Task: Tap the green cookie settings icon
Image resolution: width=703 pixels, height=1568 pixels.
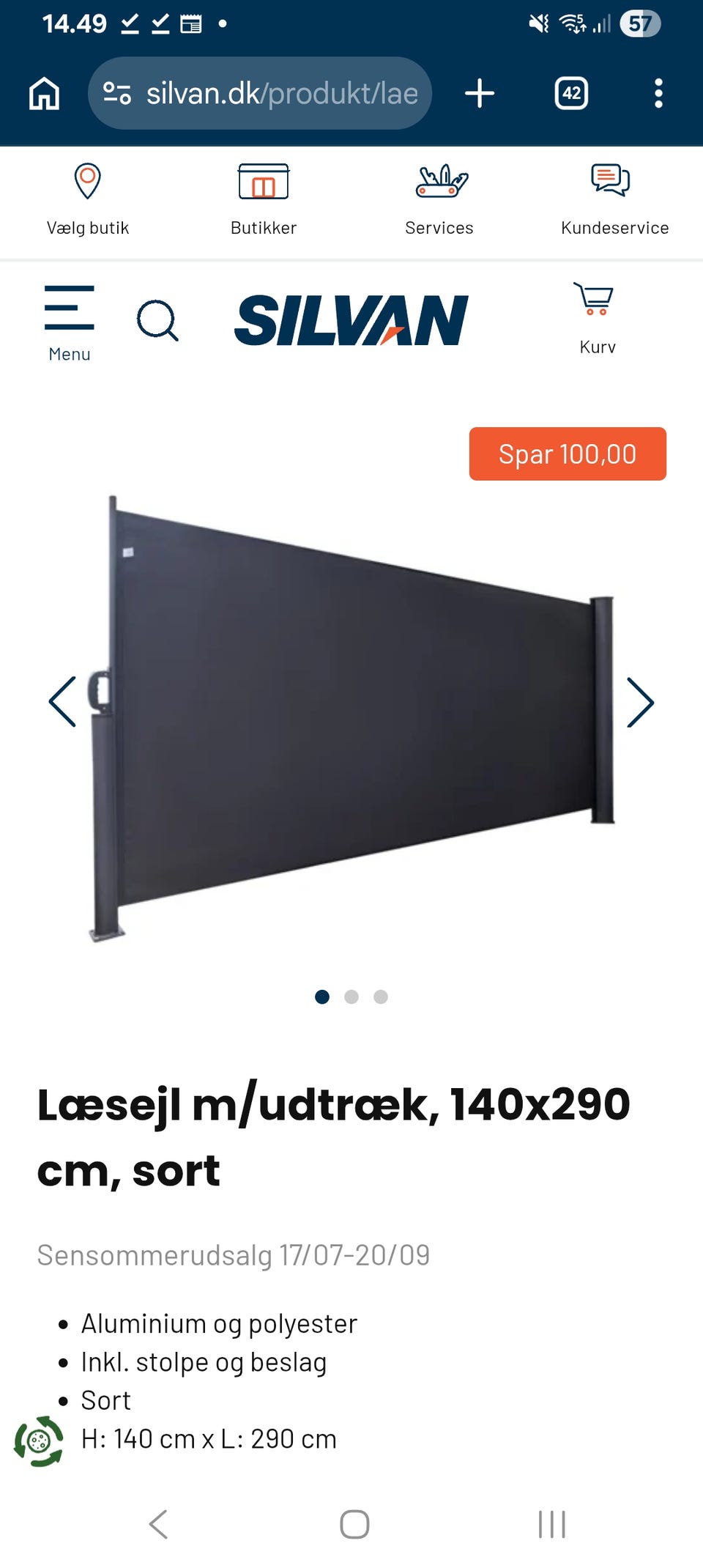Action: coord(39,1441)
